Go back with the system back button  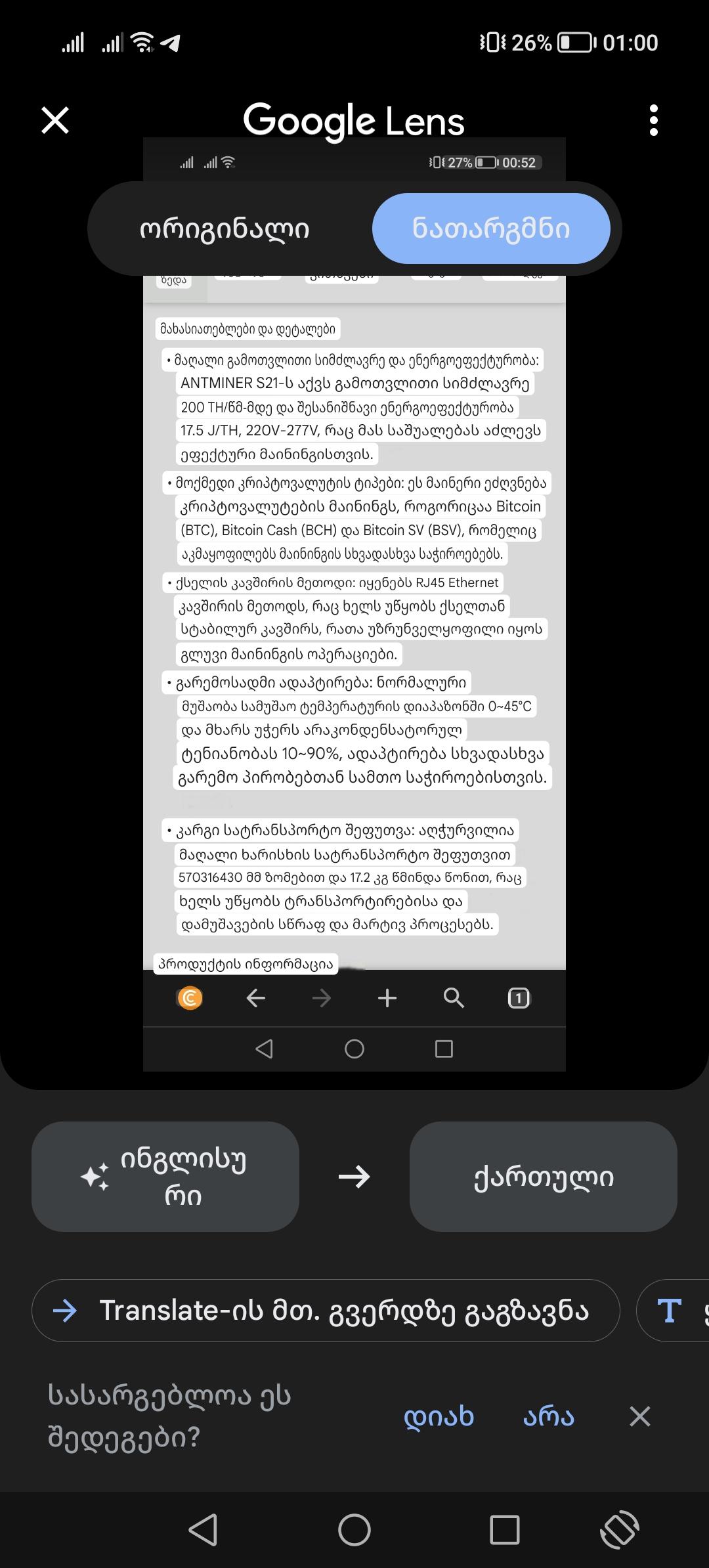203,1530
